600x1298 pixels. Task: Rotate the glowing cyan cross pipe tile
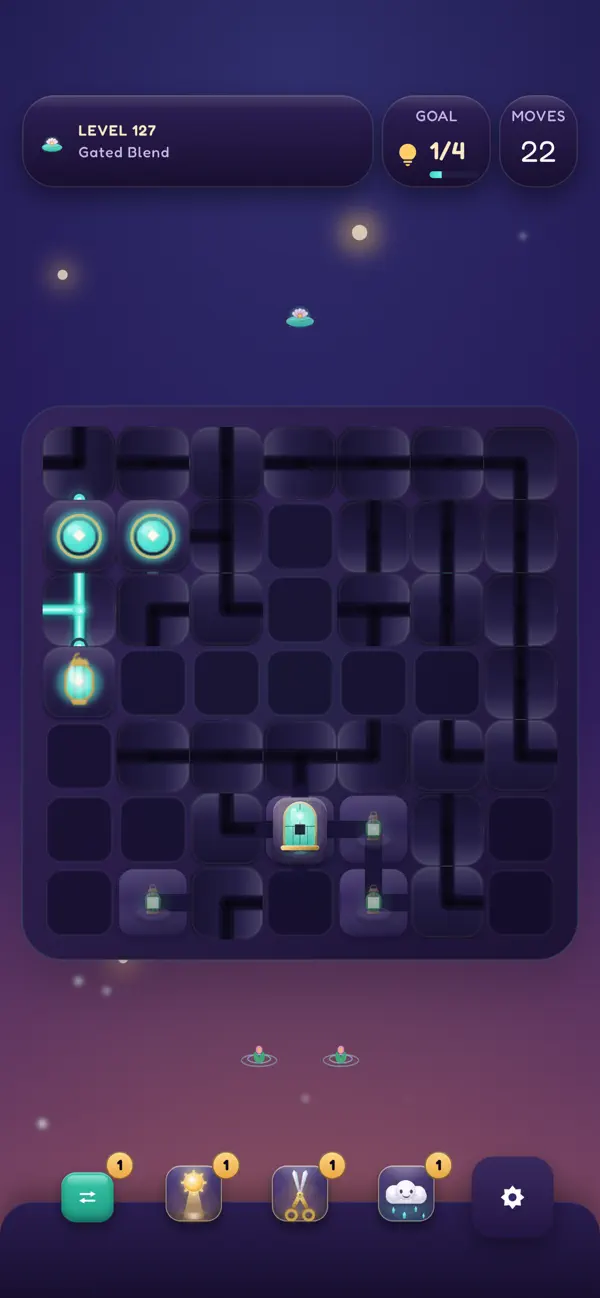pos(78,609)
